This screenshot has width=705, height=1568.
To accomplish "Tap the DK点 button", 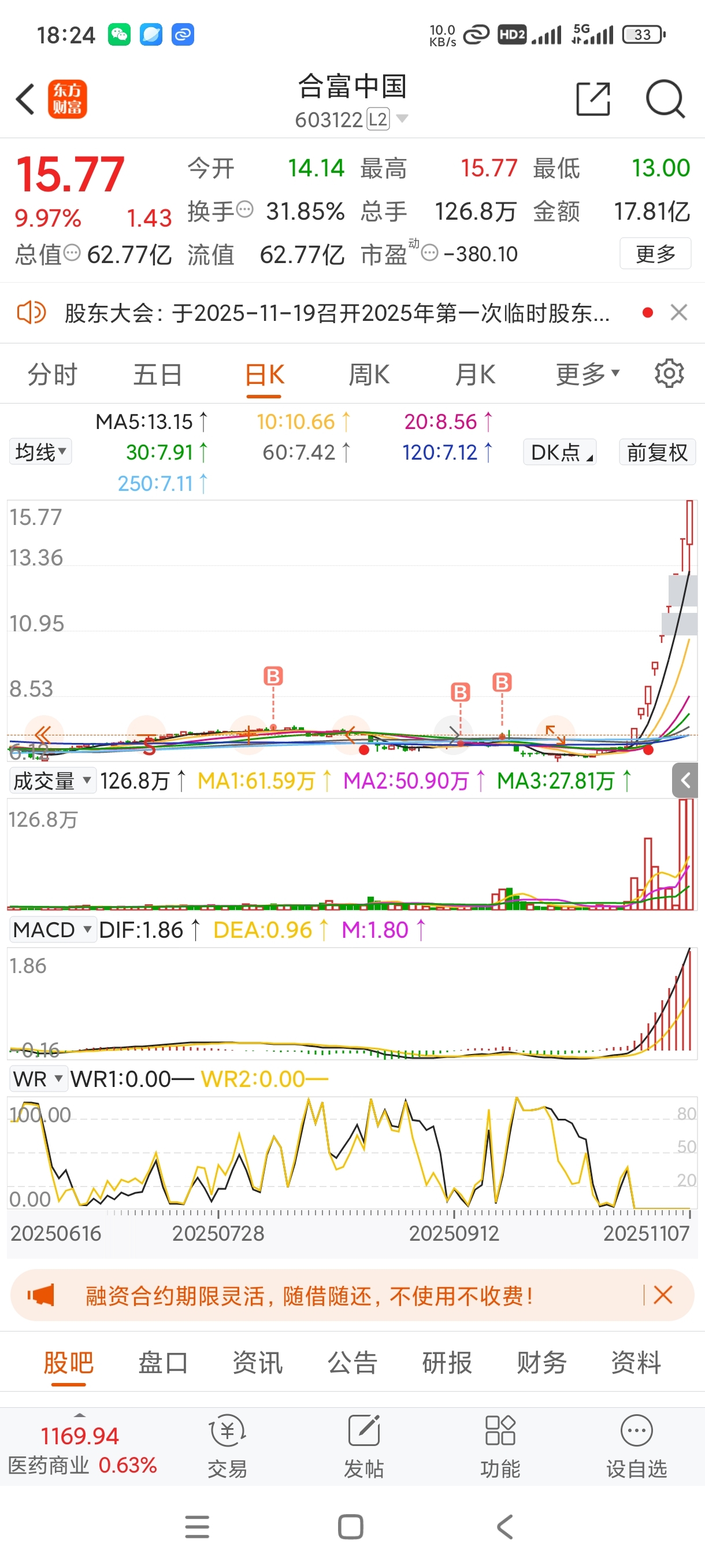I will (559, 452).
